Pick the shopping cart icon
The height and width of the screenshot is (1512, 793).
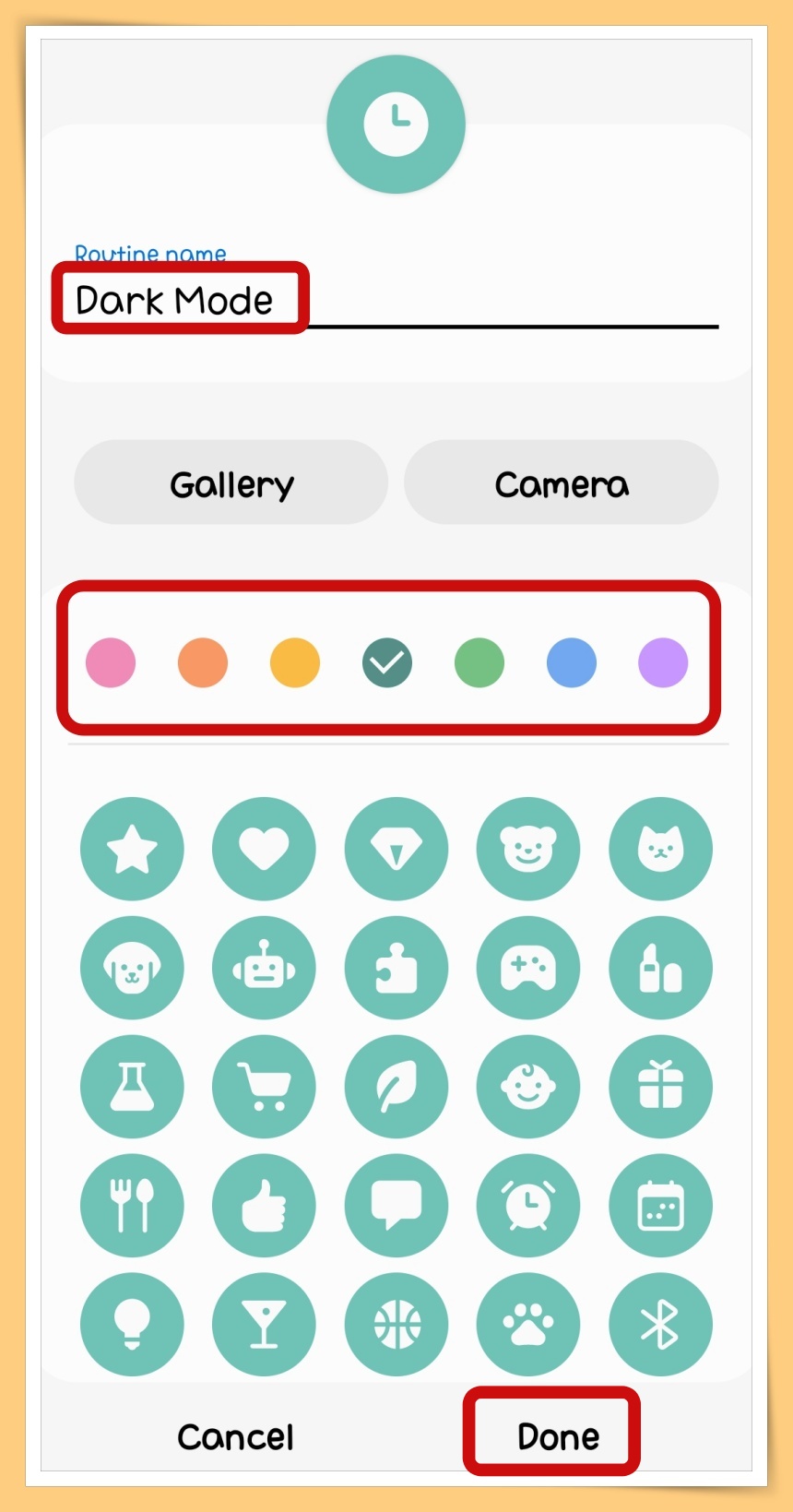coord(264,1087)
